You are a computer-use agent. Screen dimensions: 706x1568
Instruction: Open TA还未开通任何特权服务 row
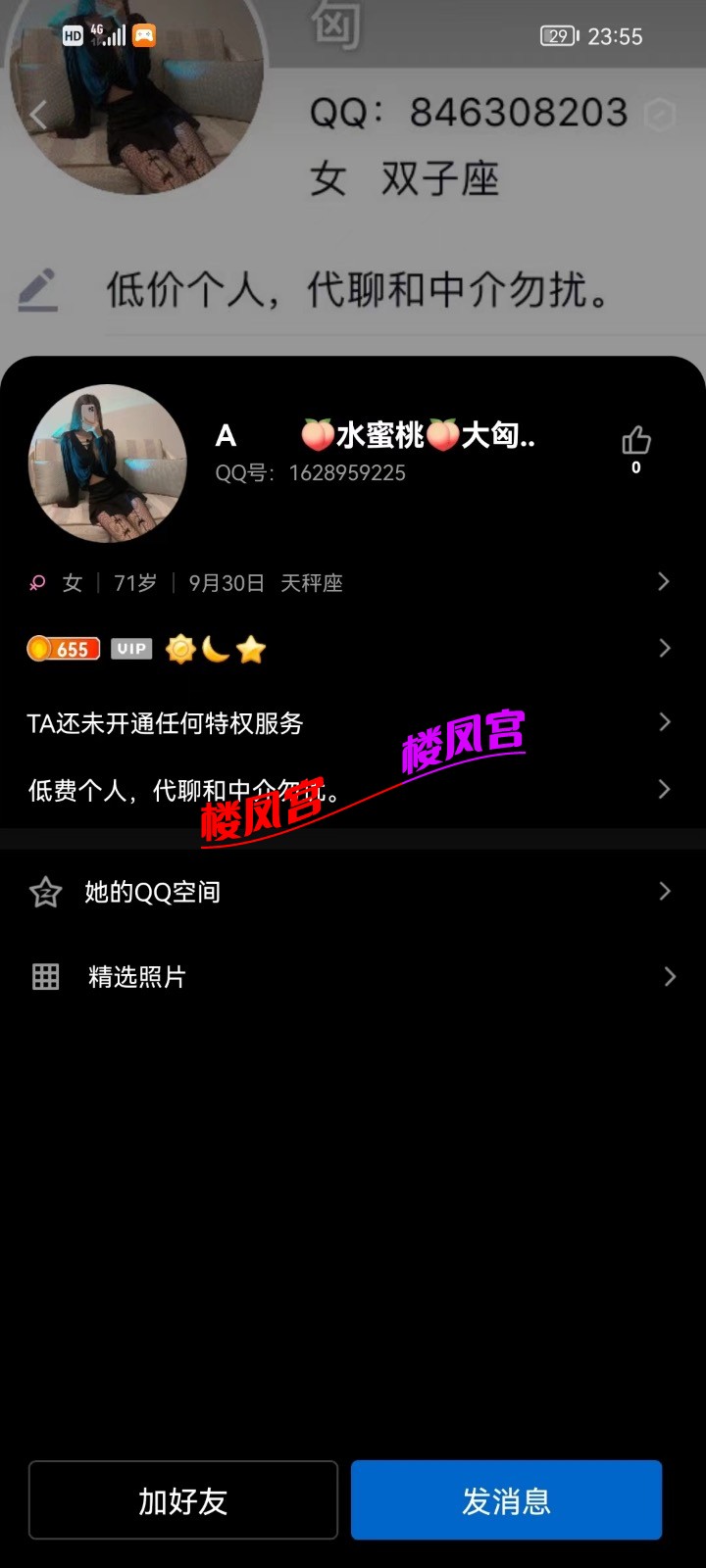click(353, 723)
